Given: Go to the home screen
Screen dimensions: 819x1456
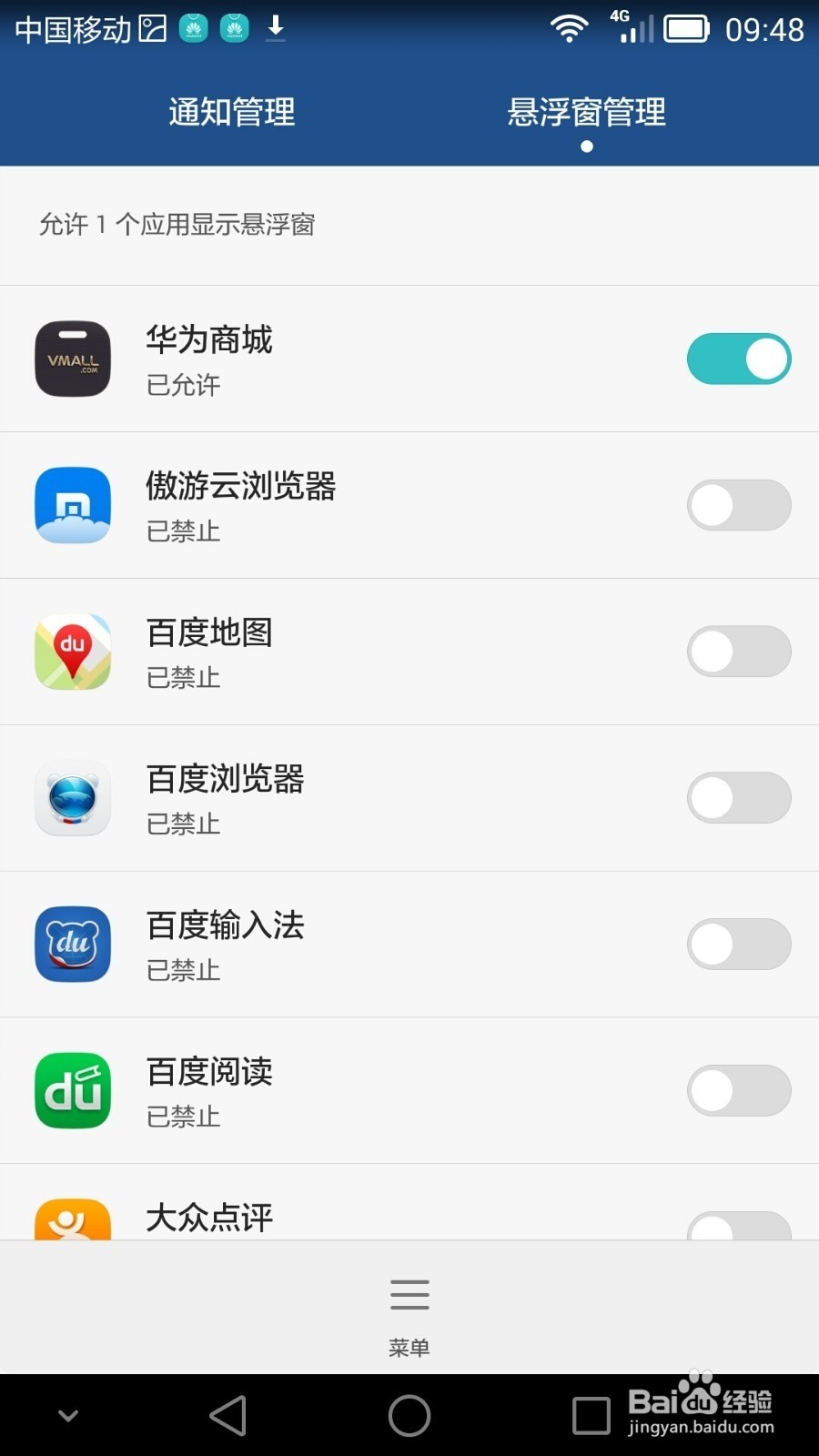Looking at the screenshot, I should [x=409, y=1416].
